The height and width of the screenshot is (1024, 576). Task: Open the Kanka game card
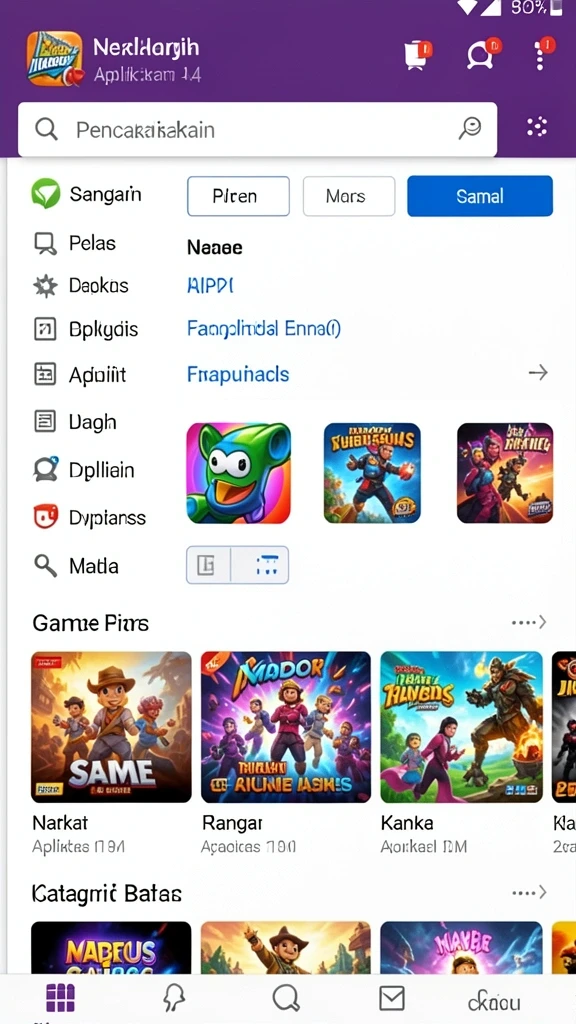coord(461,753)
